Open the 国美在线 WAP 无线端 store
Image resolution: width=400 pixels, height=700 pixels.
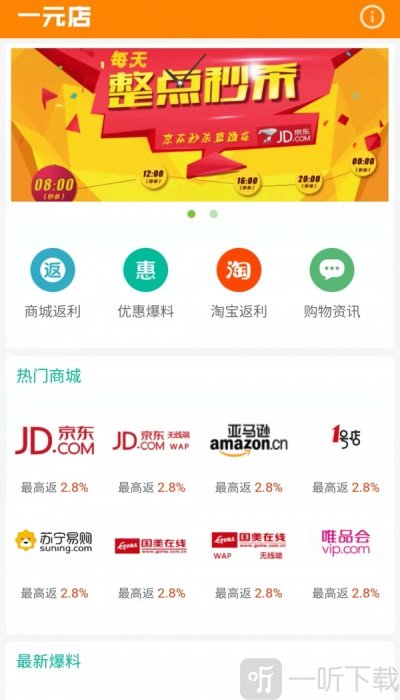point(249,564)
